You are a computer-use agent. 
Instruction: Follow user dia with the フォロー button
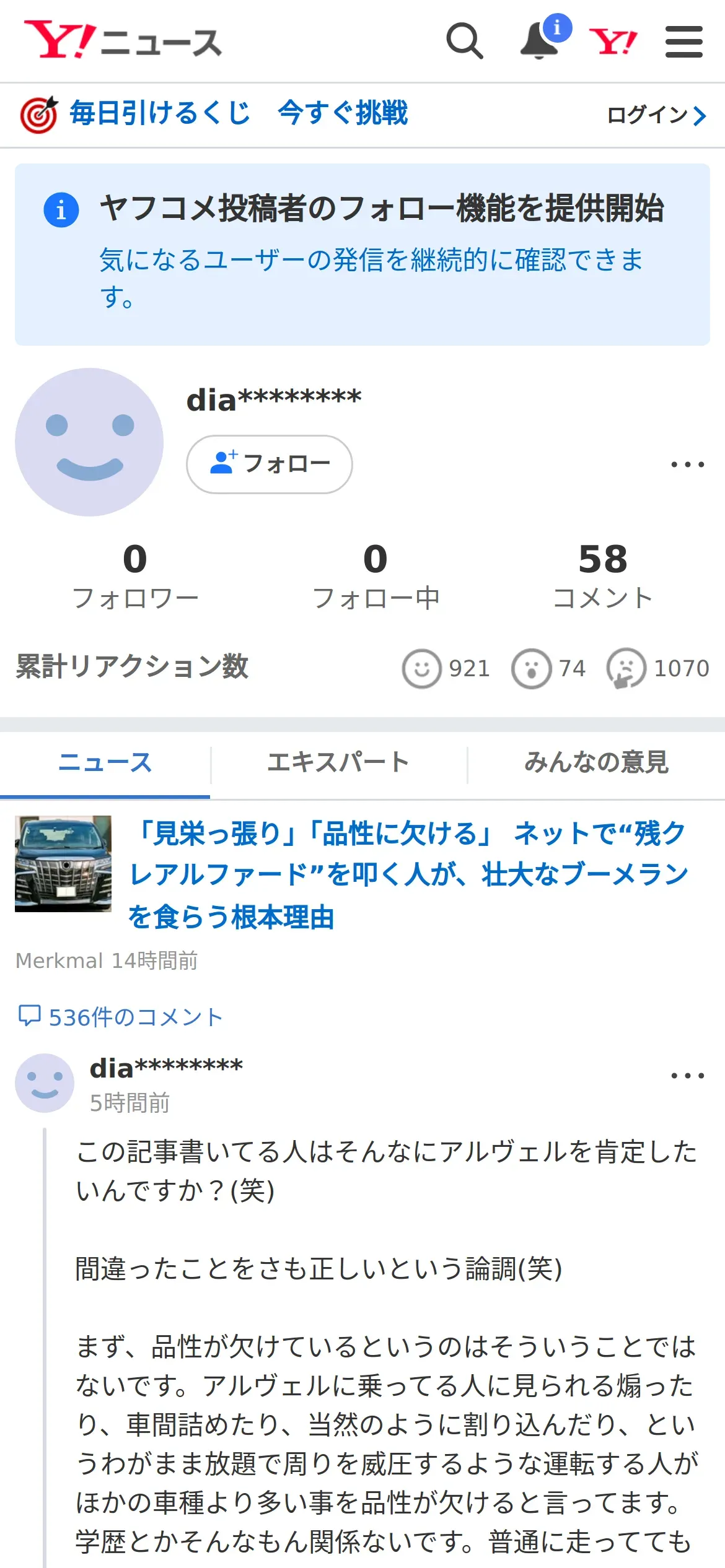(x=270, y=464)
